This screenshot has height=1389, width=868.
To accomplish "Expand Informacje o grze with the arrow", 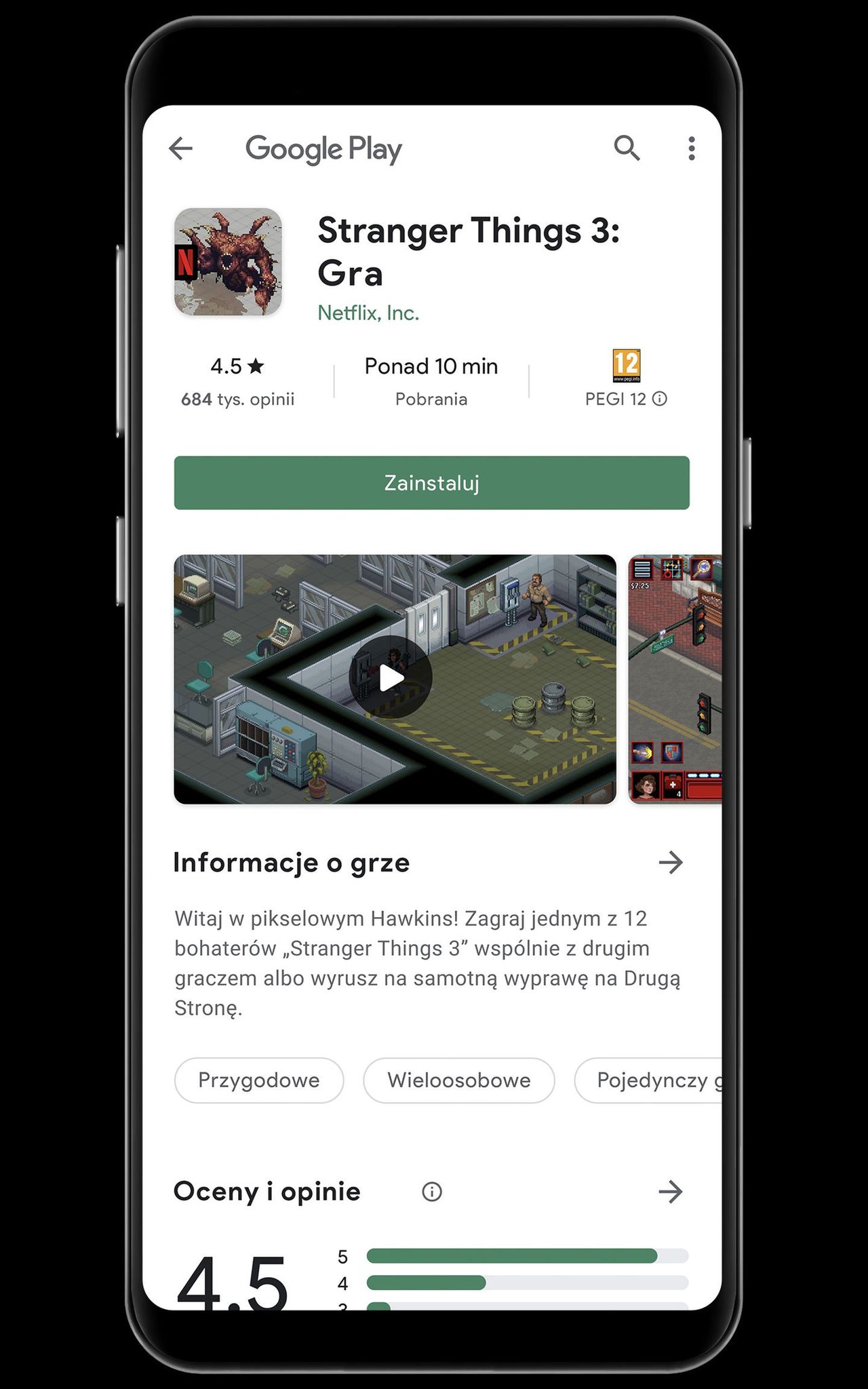I will click(671, 863).
